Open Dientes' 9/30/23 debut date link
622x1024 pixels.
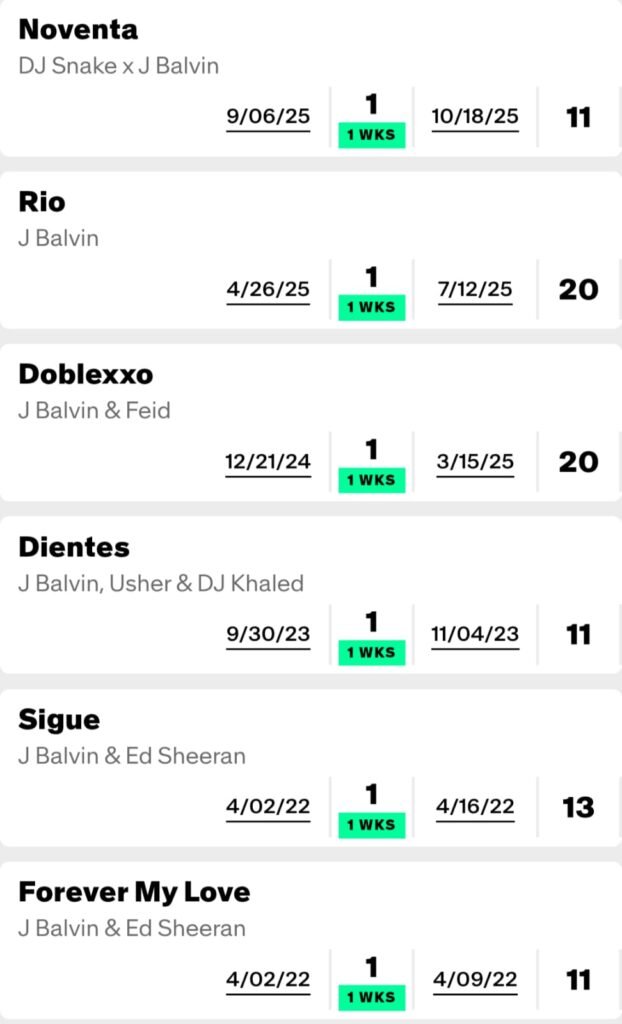click(268, 635)
